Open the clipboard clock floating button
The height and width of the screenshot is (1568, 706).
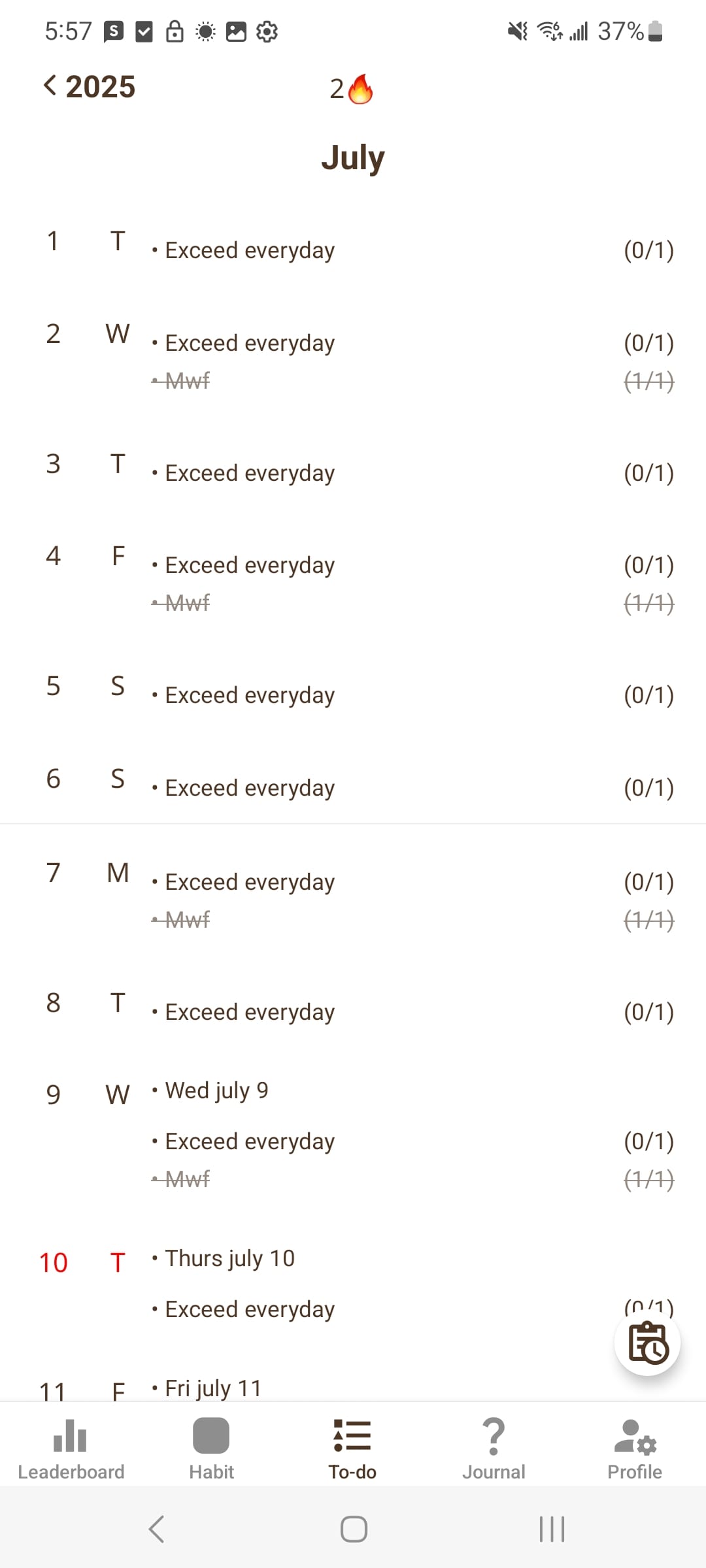(x=647, y=1343)
